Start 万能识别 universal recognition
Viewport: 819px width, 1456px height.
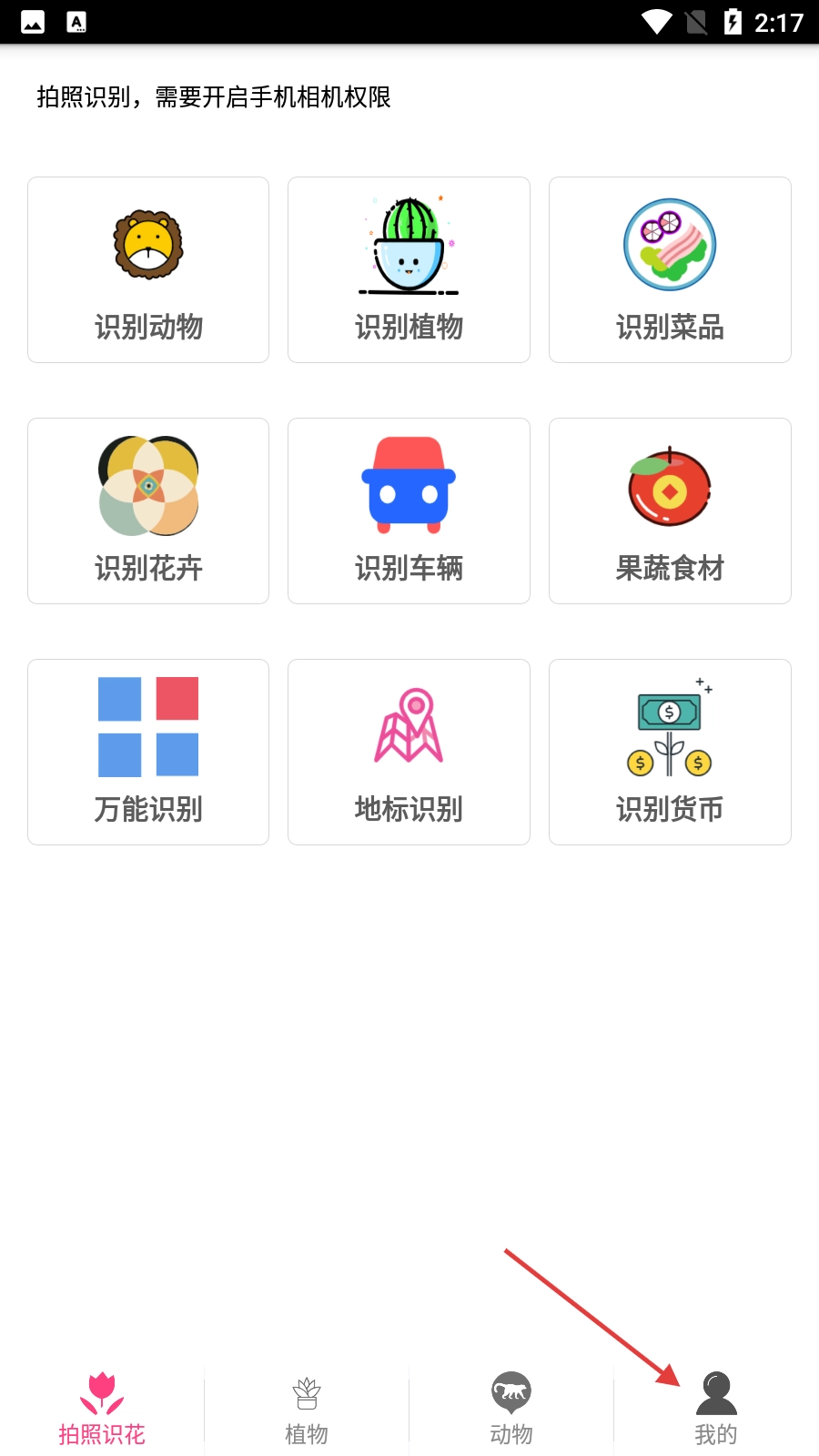[148, 752]
